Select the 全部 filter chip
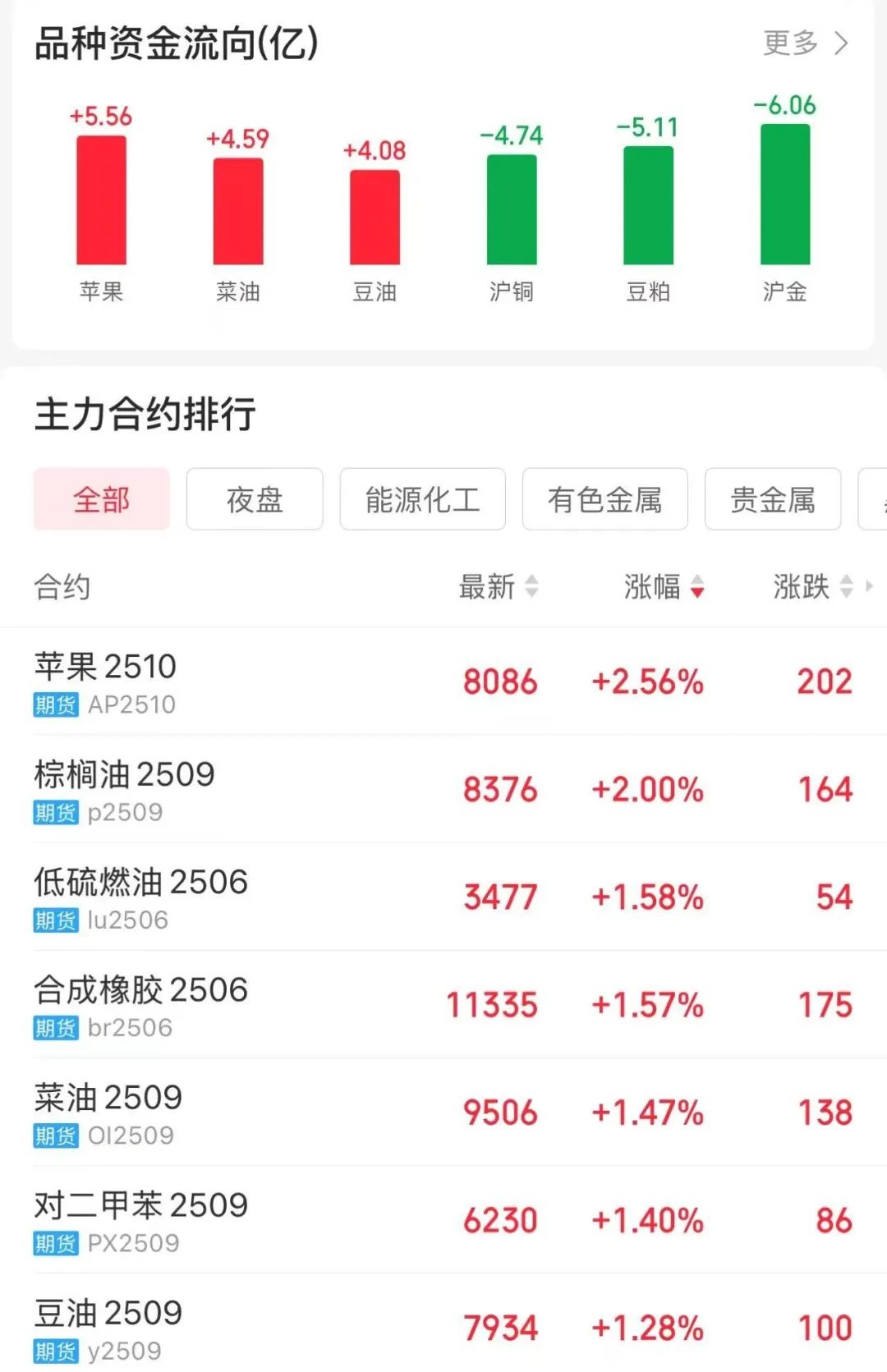This screenshot has height=1372, width=887. coord(102,499)
